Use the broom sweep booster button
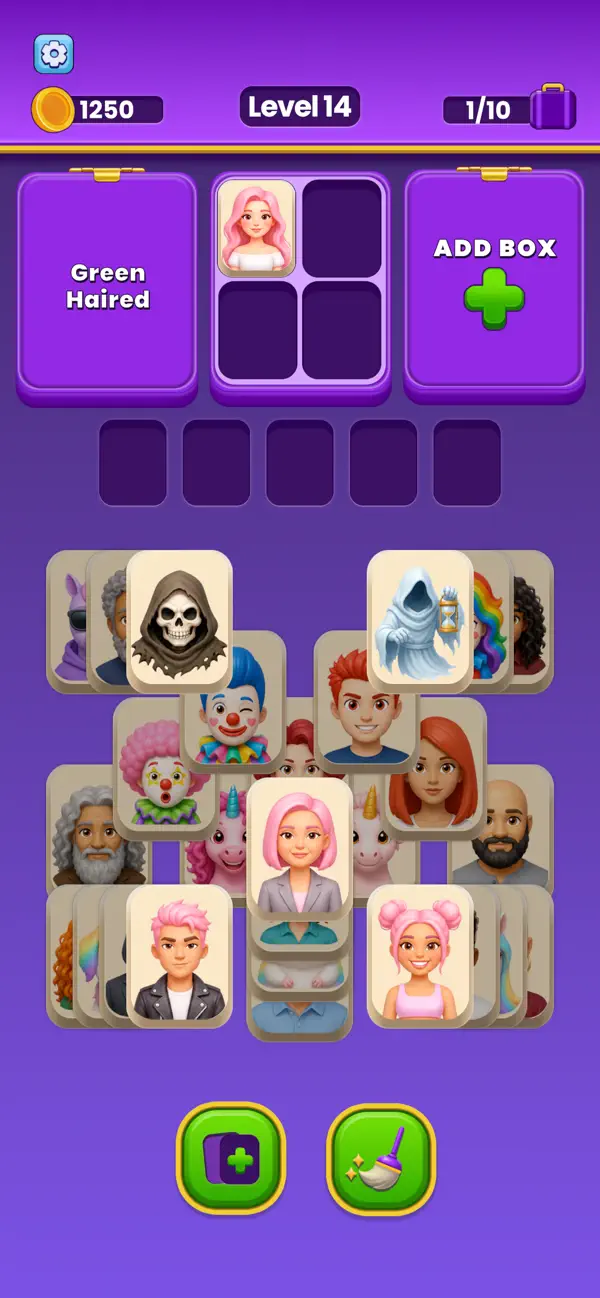The height and width of the screenshot is (1298, 600). pyautogui.click(x=381, y=1158)
